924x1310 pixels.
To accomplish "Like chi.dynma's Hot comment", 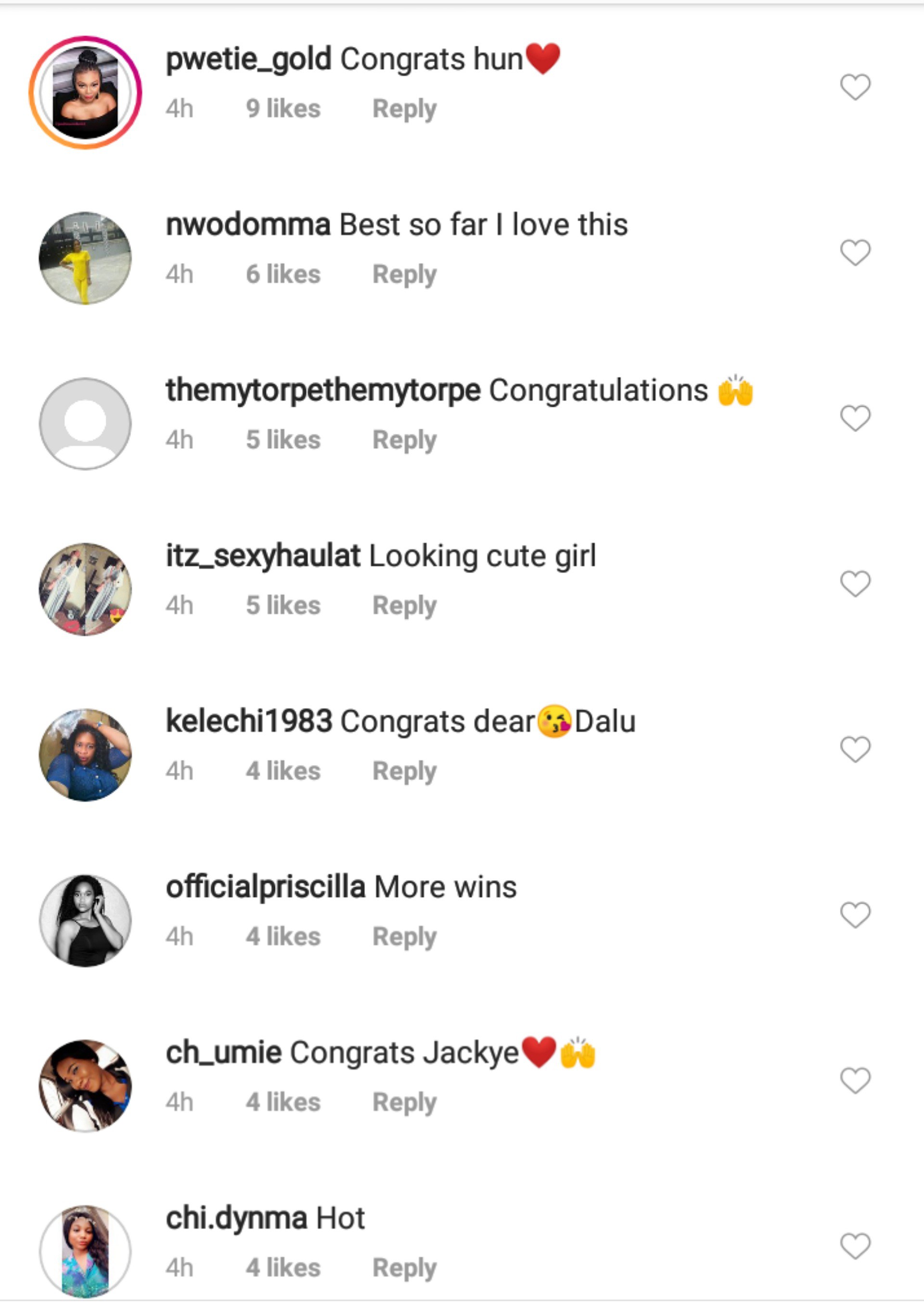I will coord(855,1246).
